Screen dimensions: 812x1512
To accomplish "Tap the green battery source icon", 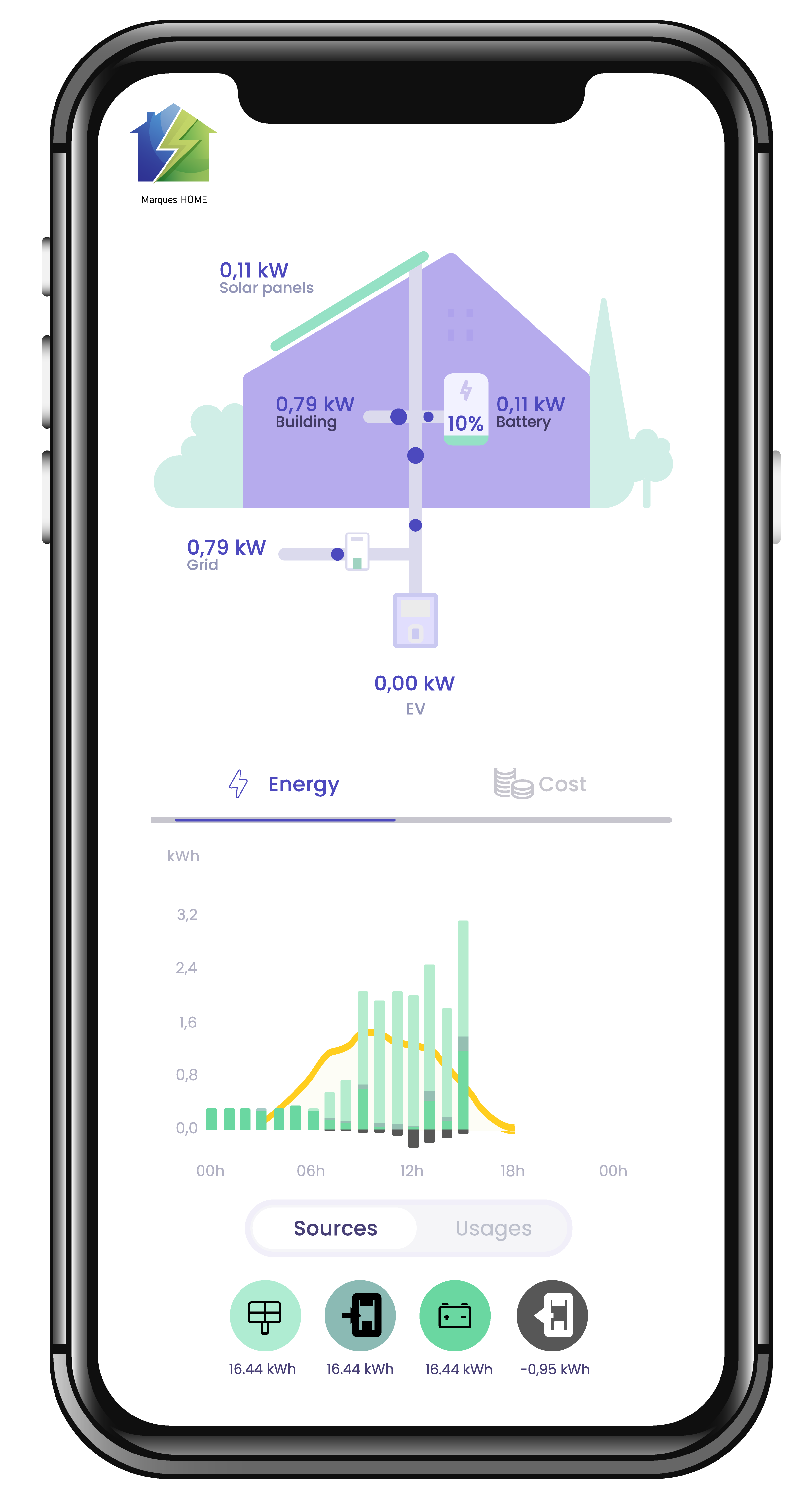I will (x=455, y=1315).
